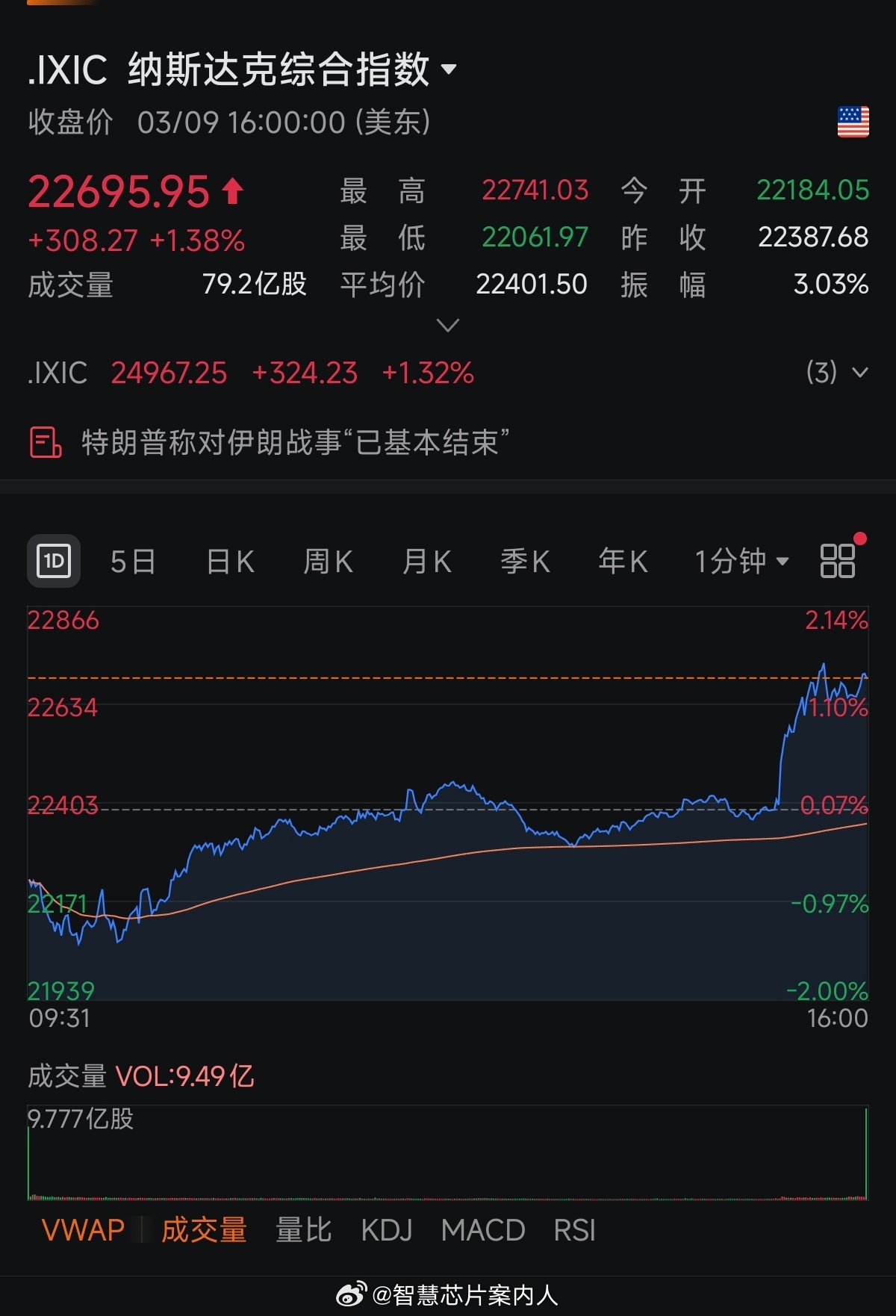
Task: Click the Weibo logo beside 智慧芯片案内人
Action: point(349,1291)
